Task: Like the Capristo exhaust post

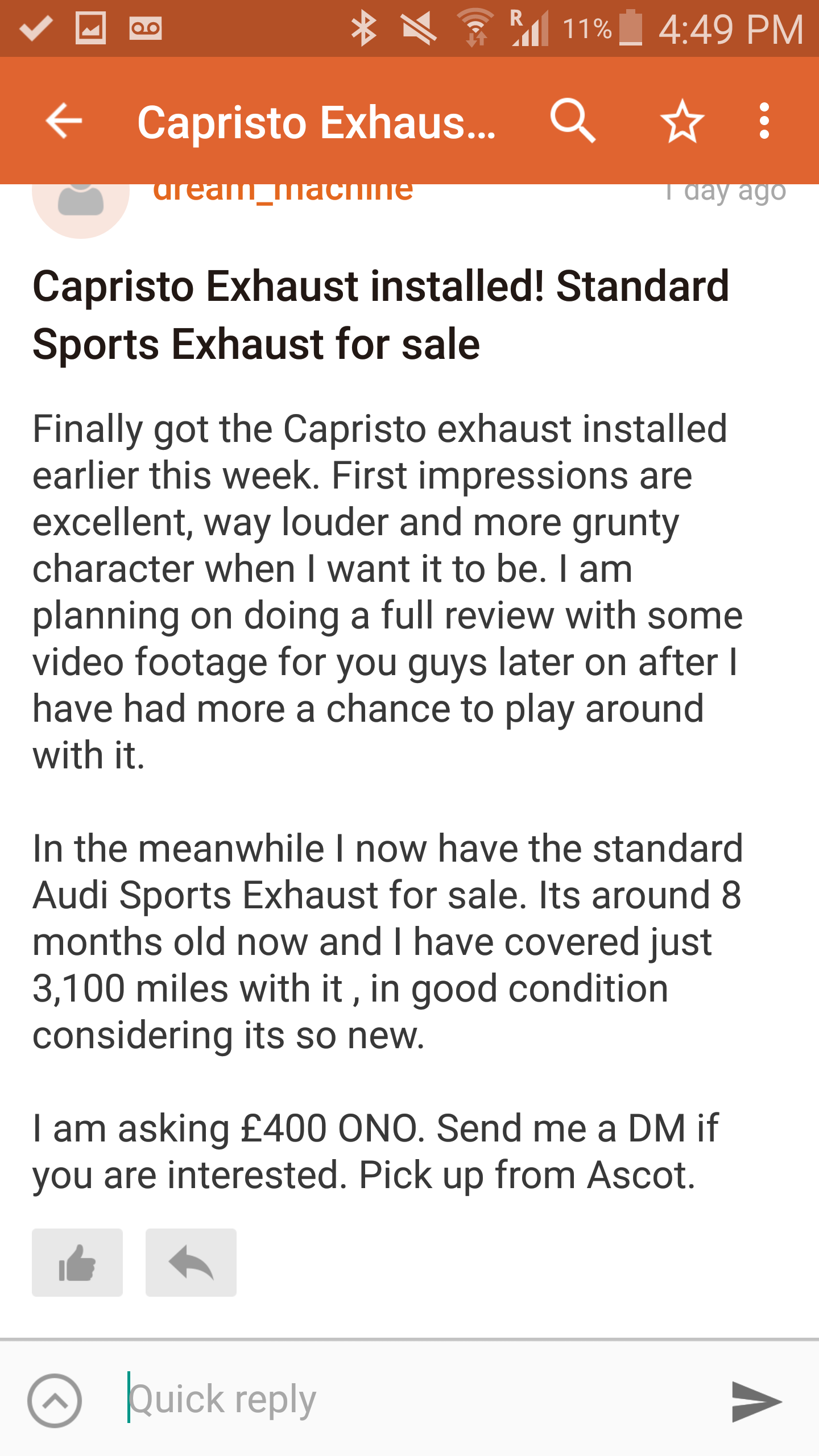Action: click(77, 1262)
